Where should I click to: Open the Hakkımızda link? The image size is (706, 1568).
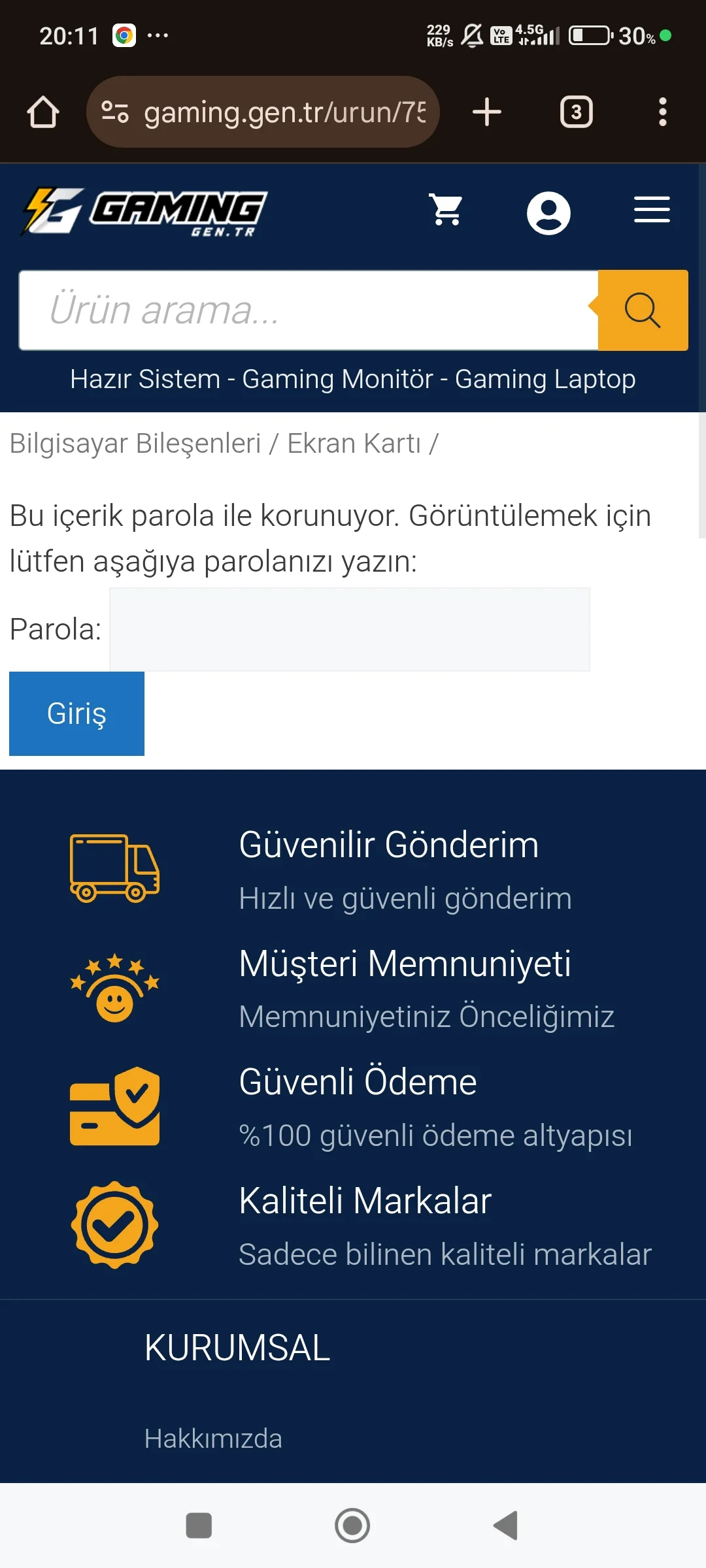213,1439
